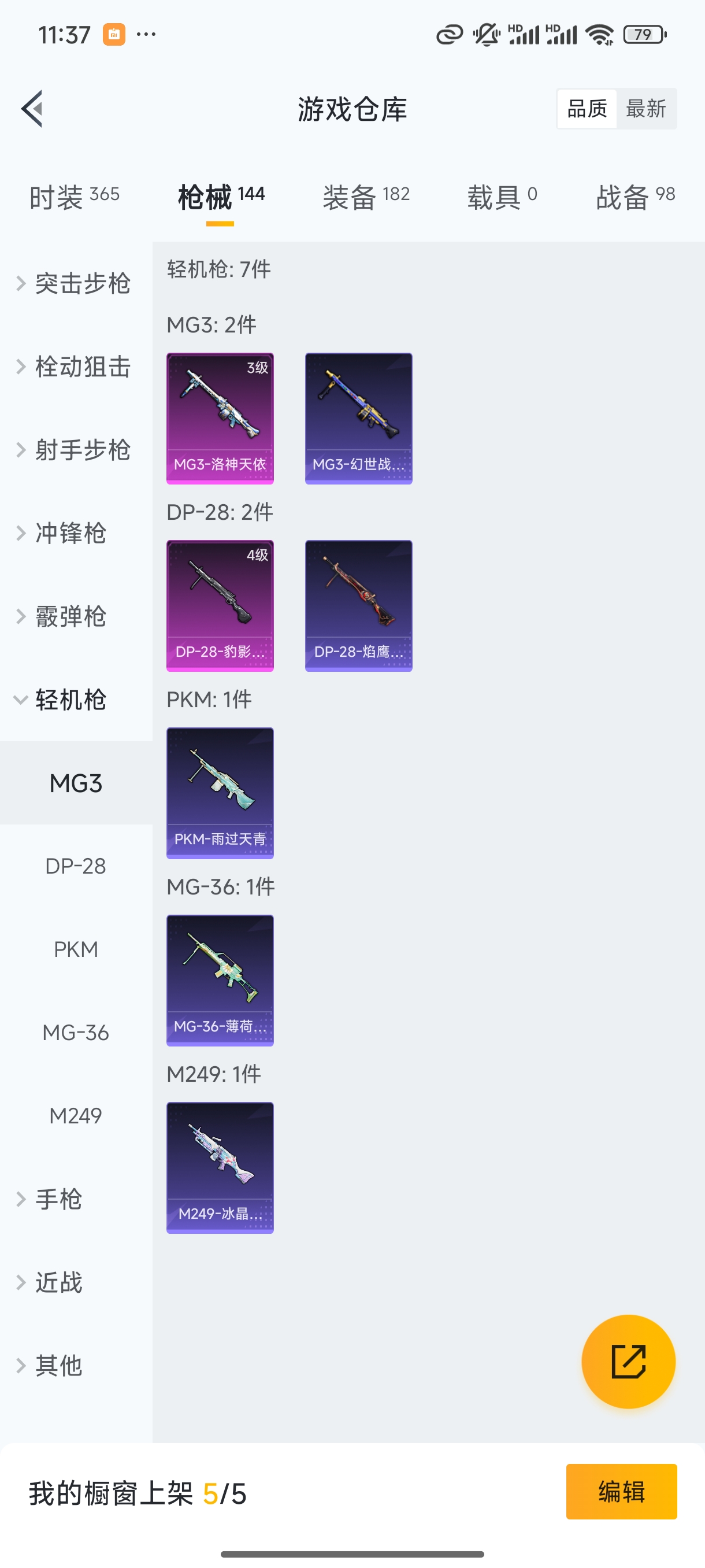This screenshot has height=1568, width=705.
Task: Open 我的橱窗上架 showcase listing
Action: tap(137, 1492)
